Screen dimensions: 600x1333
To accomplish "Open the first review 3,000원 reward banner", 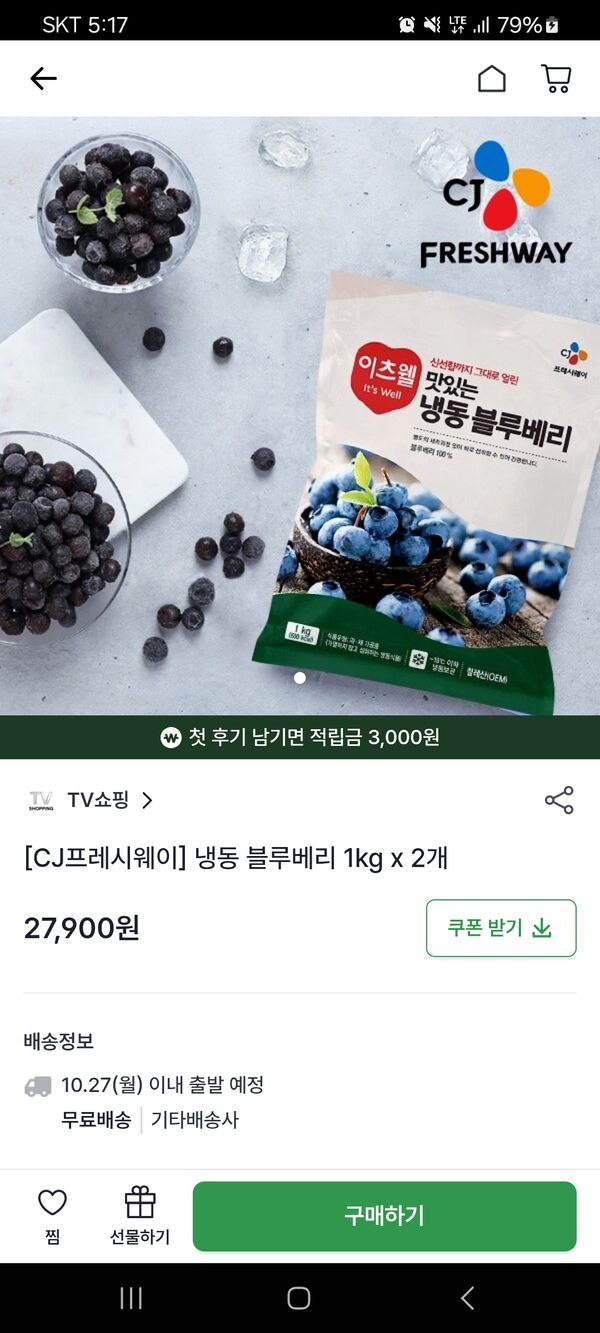I will 300,738.
